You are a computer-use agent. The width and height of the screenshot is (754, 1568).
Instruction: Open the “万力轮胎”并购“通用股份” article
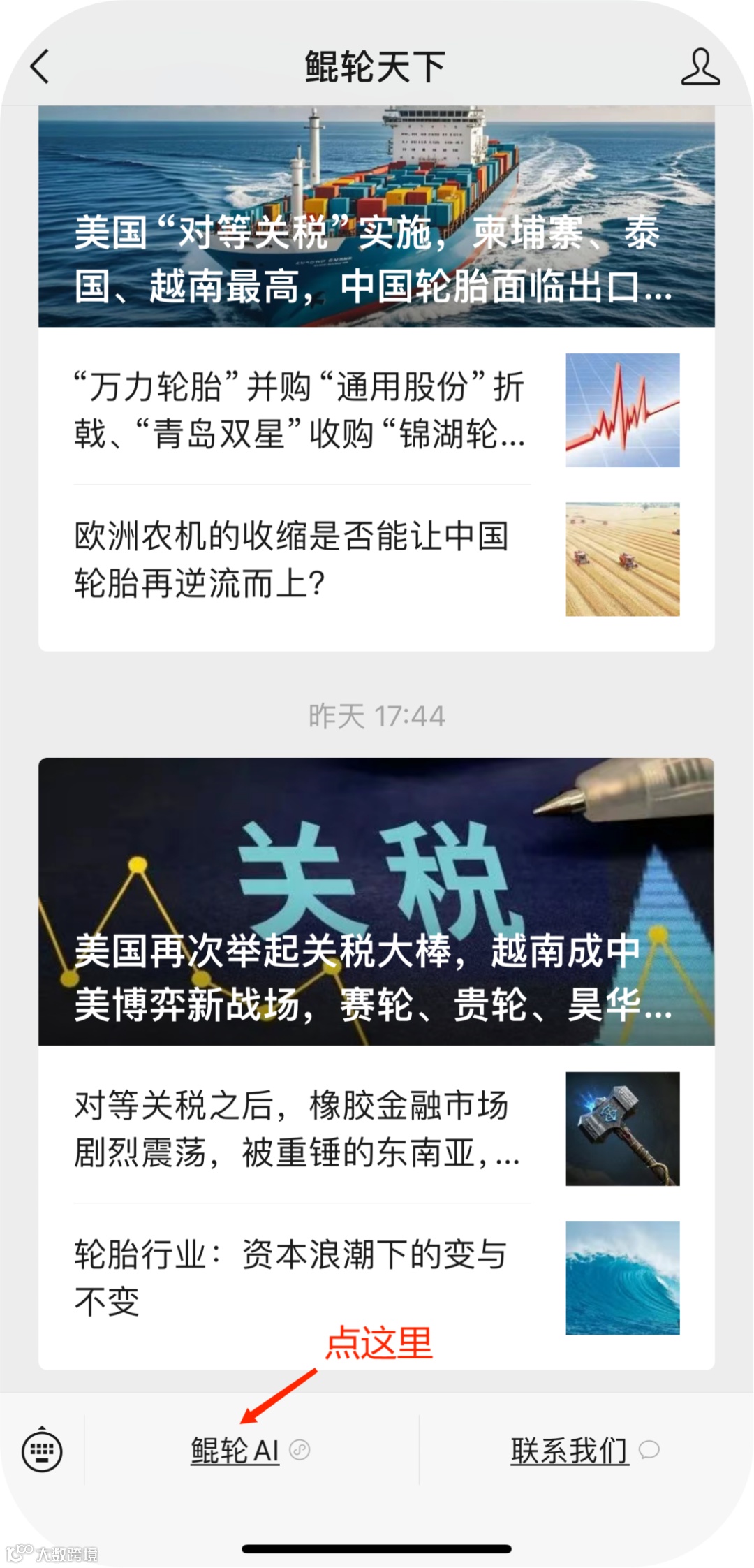302,410
